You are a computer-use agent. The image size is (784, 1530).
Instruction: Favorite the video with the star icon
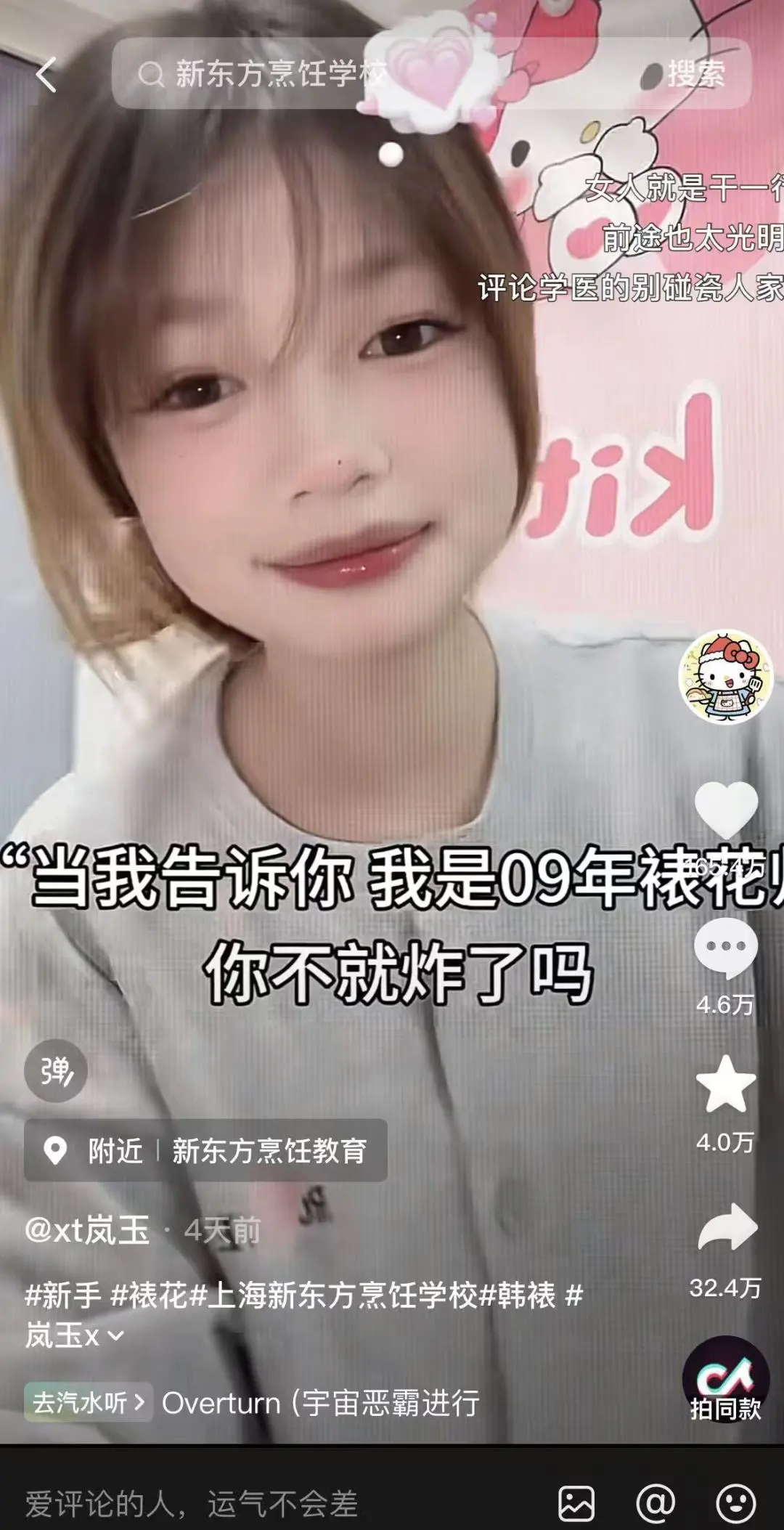tap(726, 1085)
